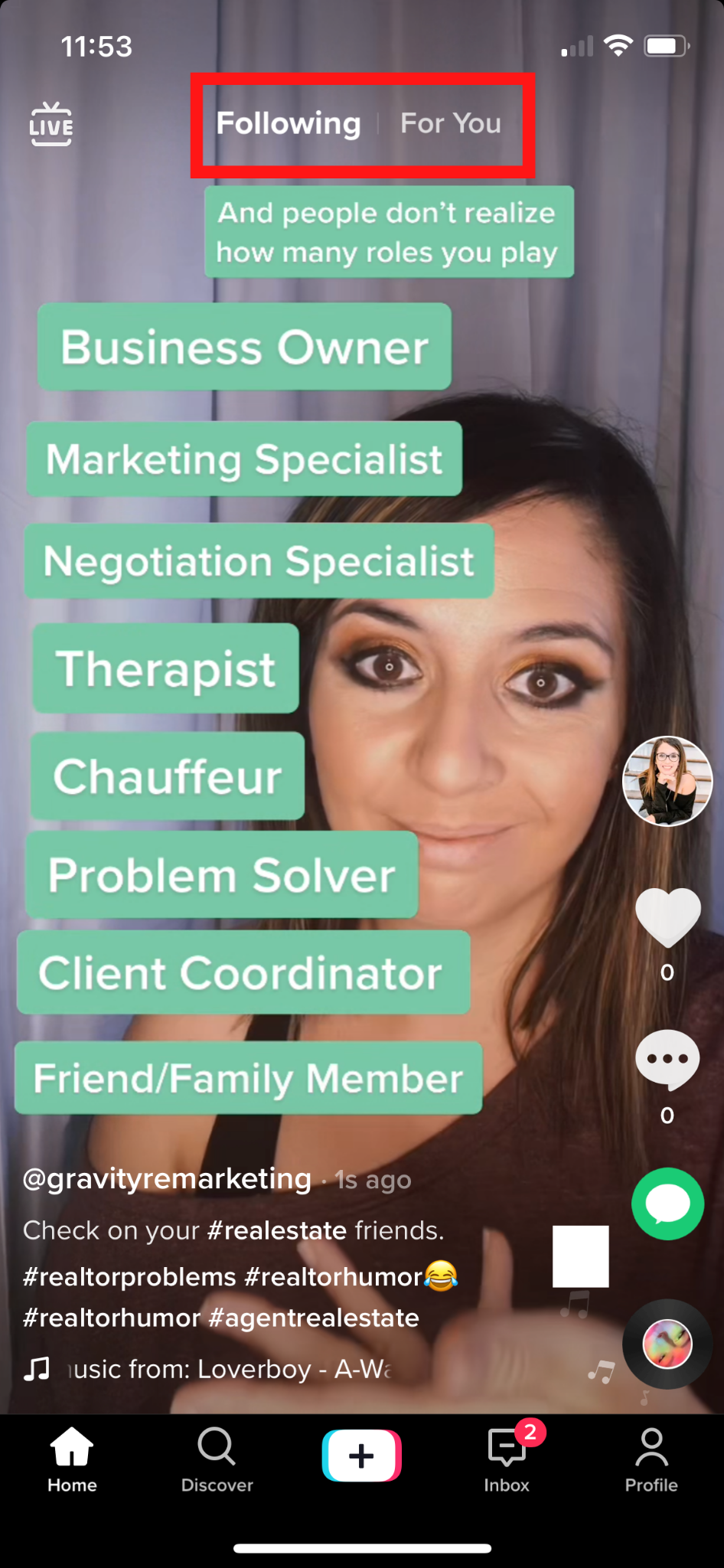Open the LIVE icon
This screenshot has width=724, height=1568.
(x=51, y=124)
